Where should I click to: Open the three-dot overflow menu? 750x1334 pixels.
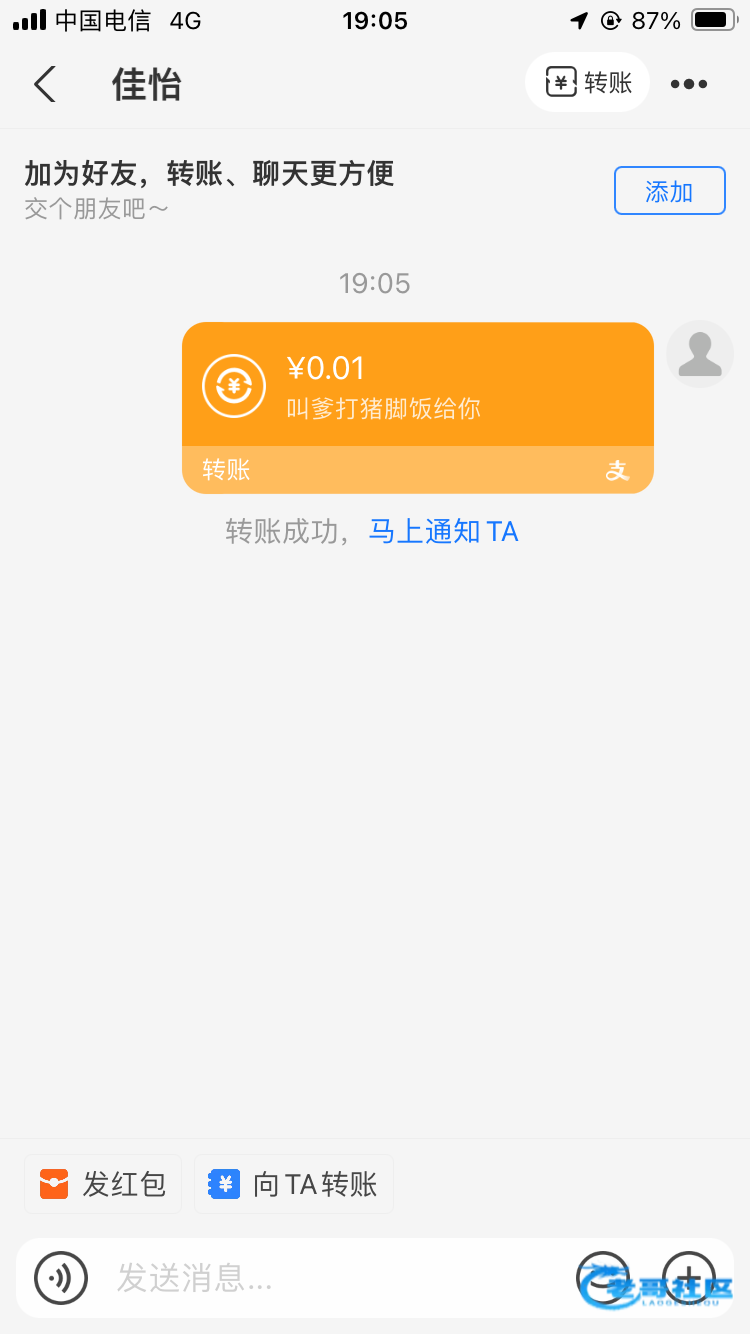point(689,84)
